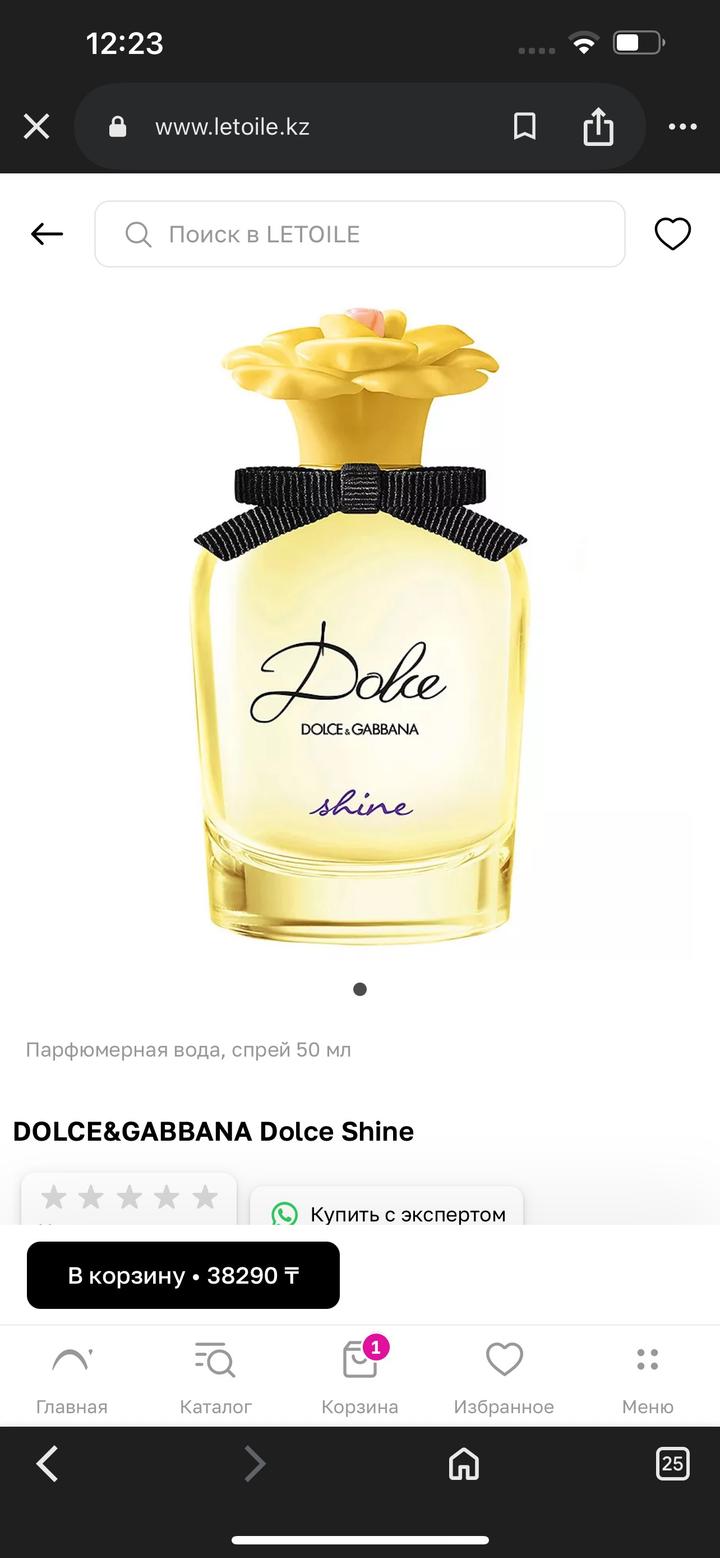Image resolution: width=720 pixels, height=1558 pixels.
Task: Switch to Корзина tab showing 1 item
Action: click(x=359, y=1362)
